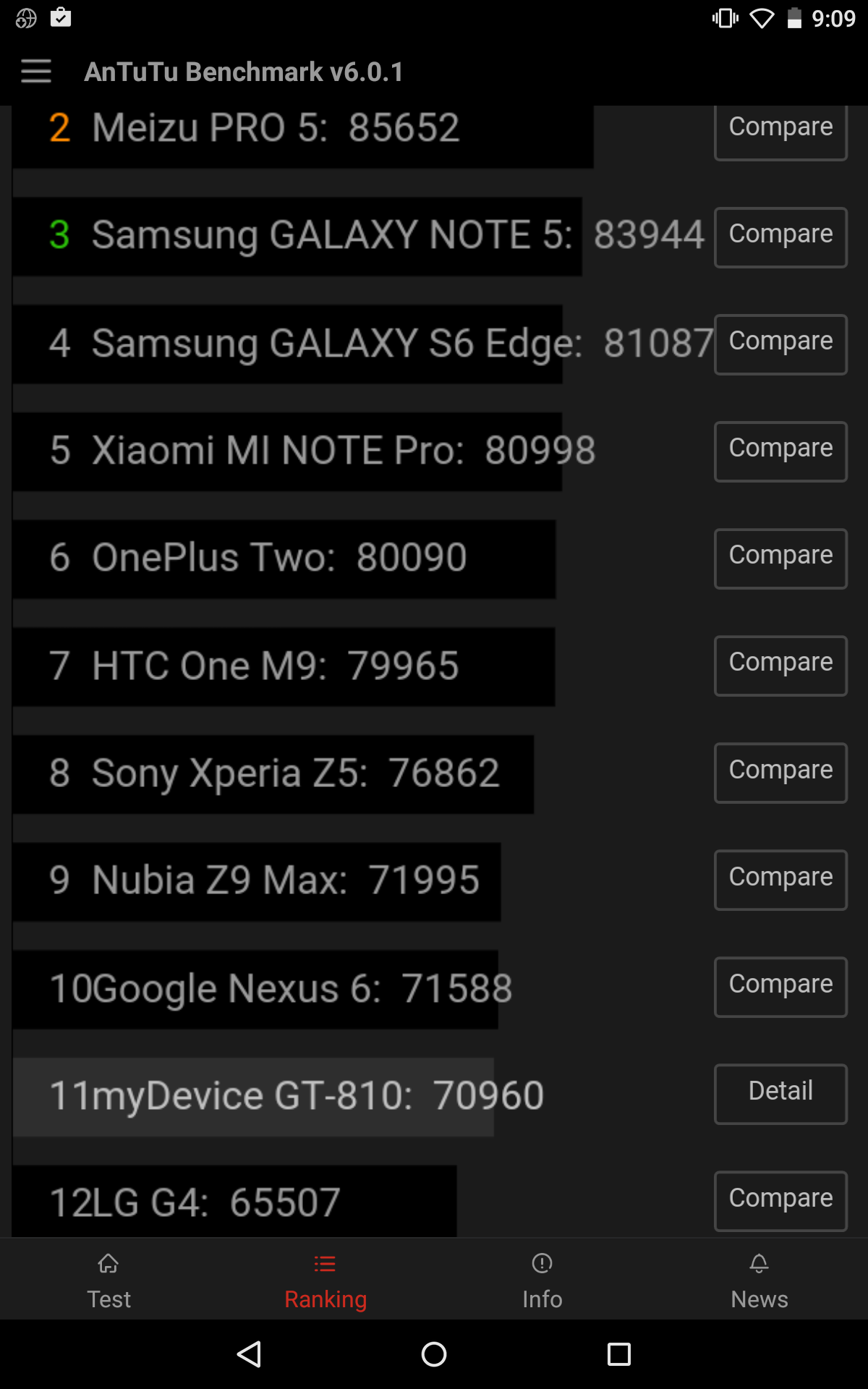View Detail for myDevice GT-810
The height and width of the screenshot is (1389, 868).
(x=780, y=1093)
